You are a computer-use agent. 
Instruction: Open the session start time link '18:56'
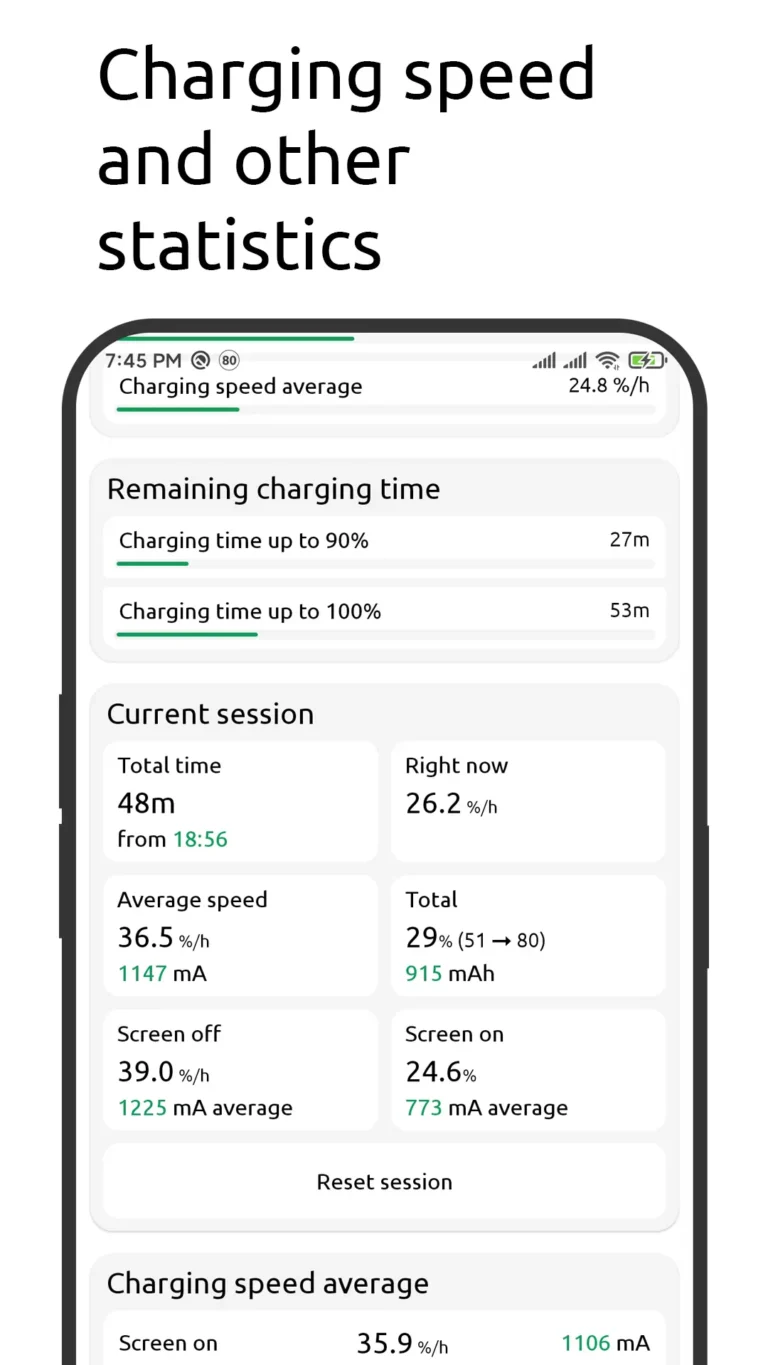click(x=201, y=839)
